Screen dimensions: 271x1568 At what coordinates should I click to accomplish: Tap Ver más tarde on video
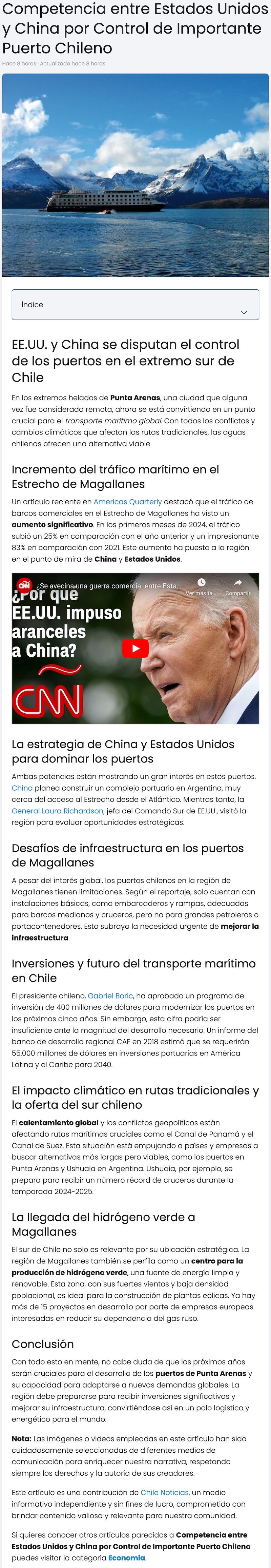tap(201, 587)
